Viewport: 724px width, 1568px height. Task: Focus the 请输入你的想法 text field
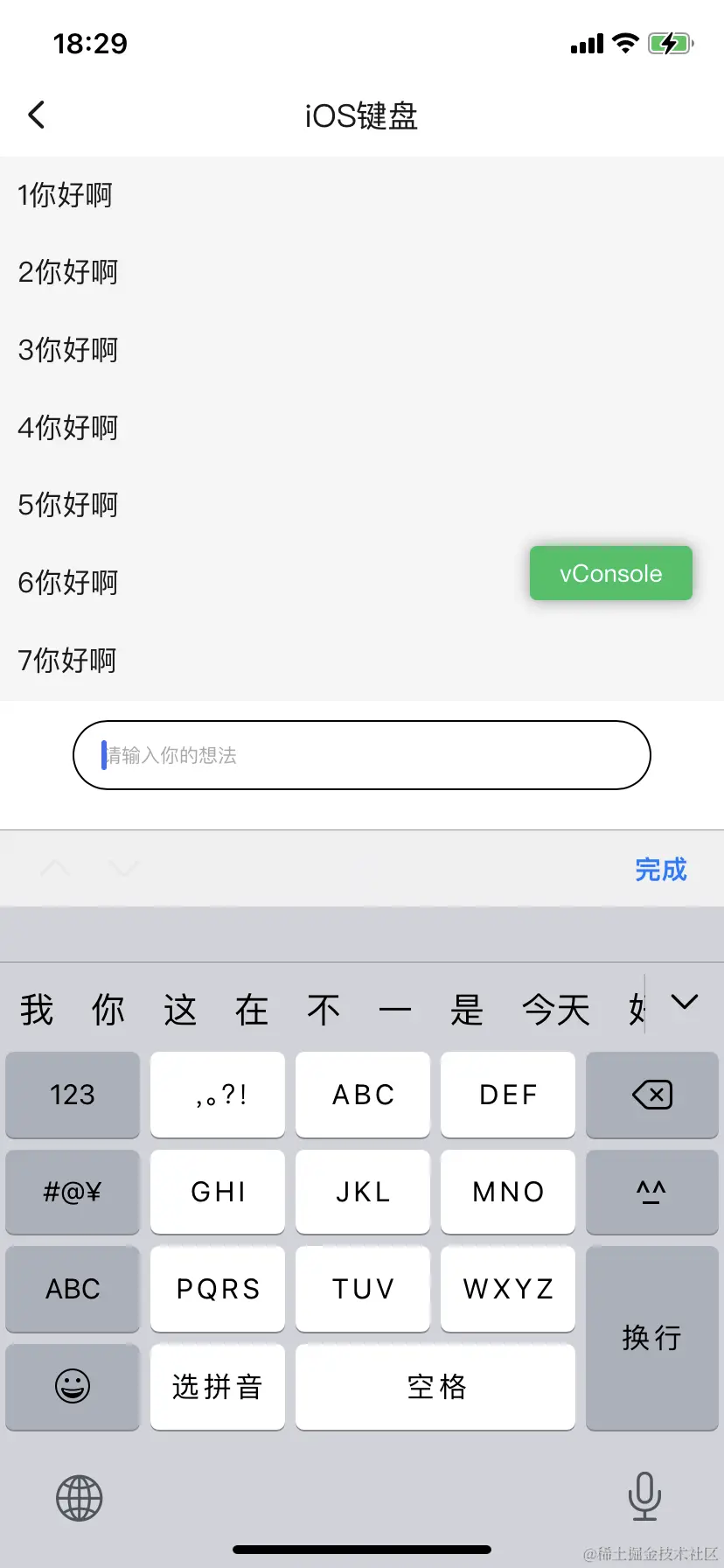pos(362,755)
